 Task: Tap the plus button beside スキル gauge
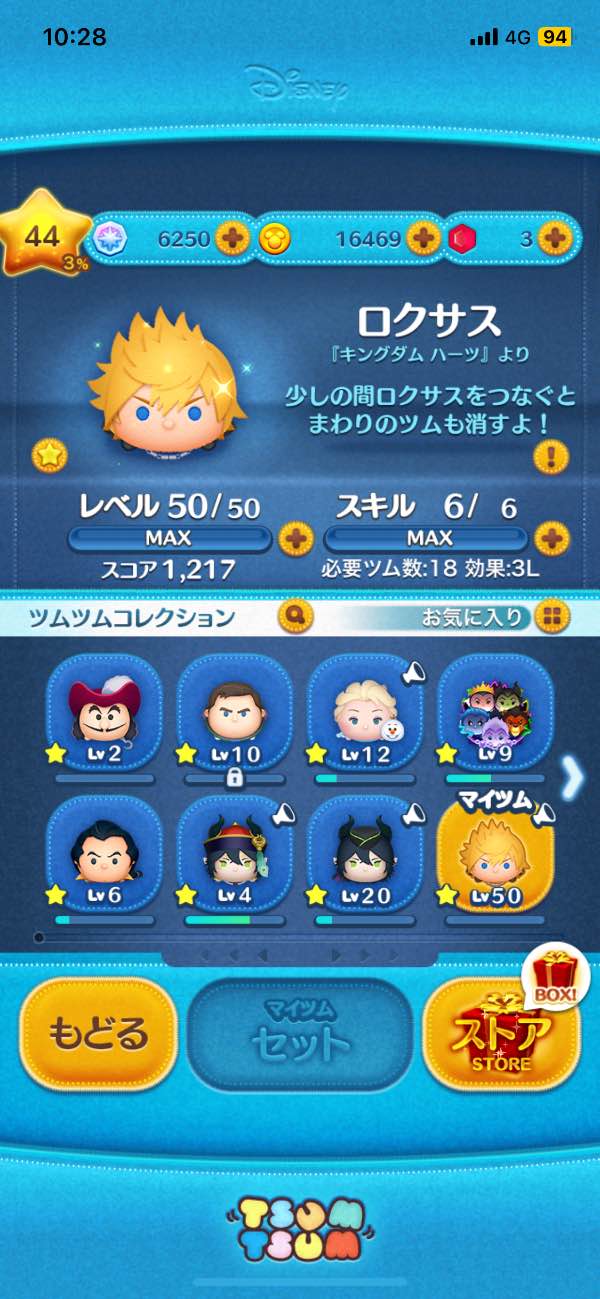click(x=551, y=539)
